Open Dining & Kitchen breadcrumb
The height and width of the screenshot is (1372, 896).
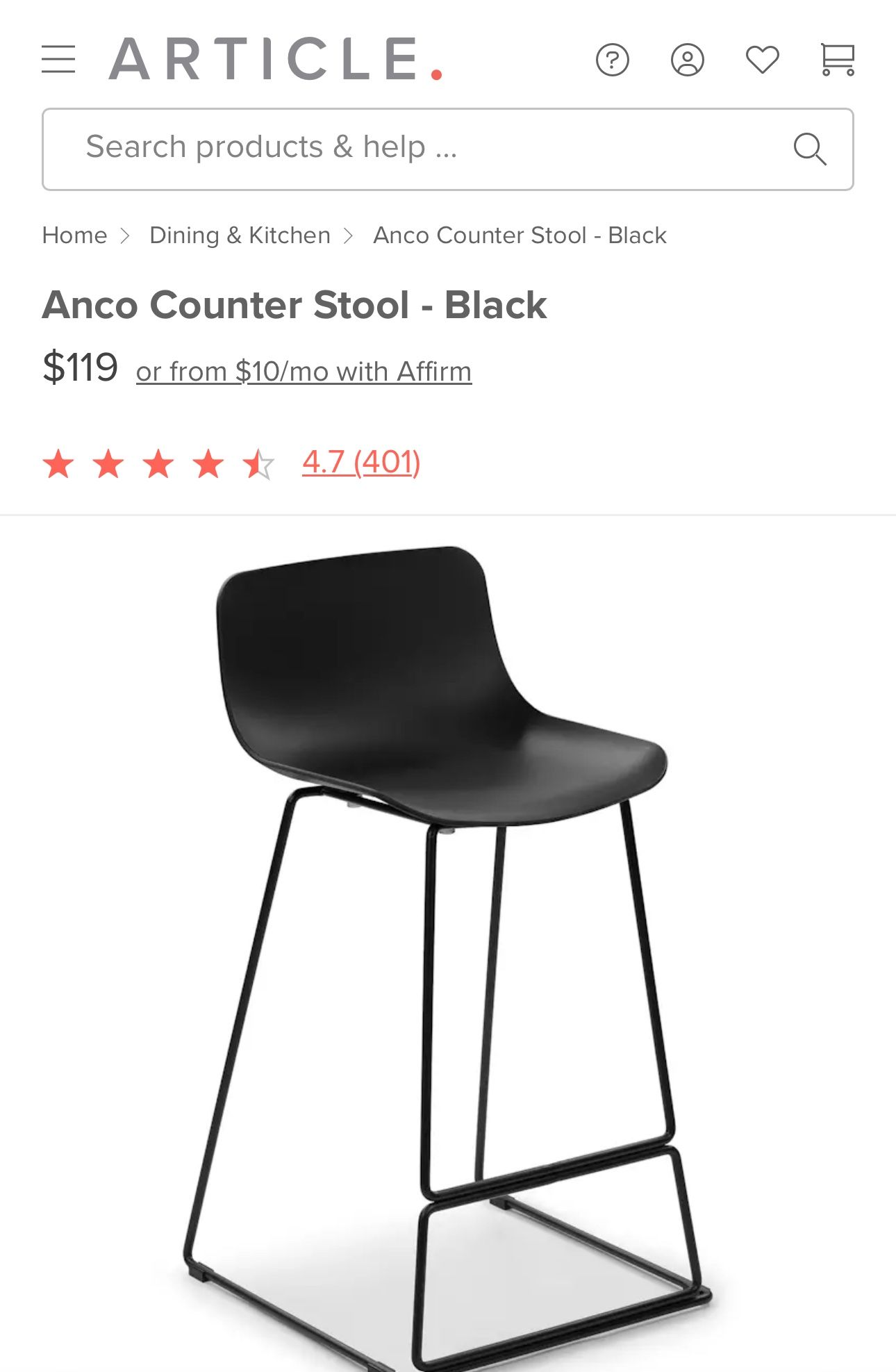click(240, 235)
